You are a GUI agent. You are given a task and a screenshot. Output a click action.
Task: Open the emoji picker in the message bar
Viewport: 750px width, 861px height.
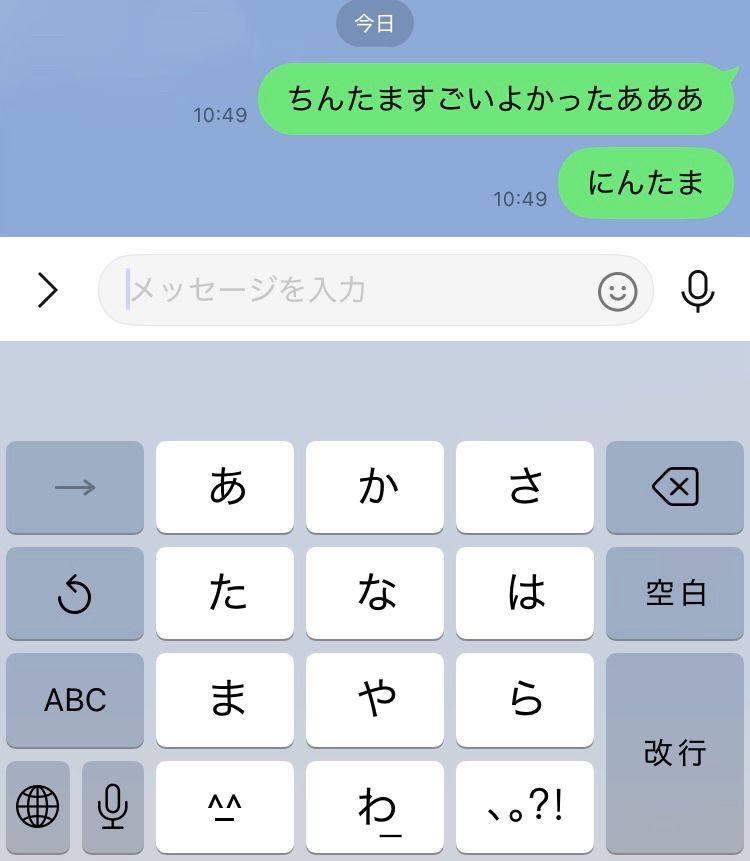(x=617, y=290)
